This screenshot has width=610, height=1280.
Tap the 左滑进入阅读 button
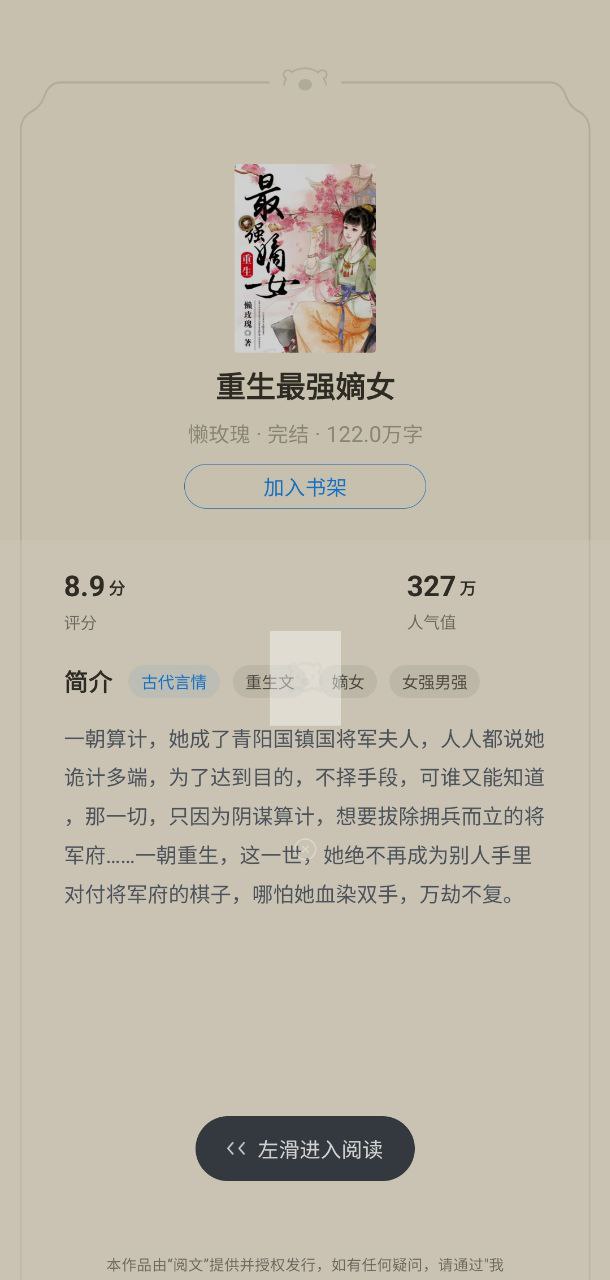click(305, 1149)
